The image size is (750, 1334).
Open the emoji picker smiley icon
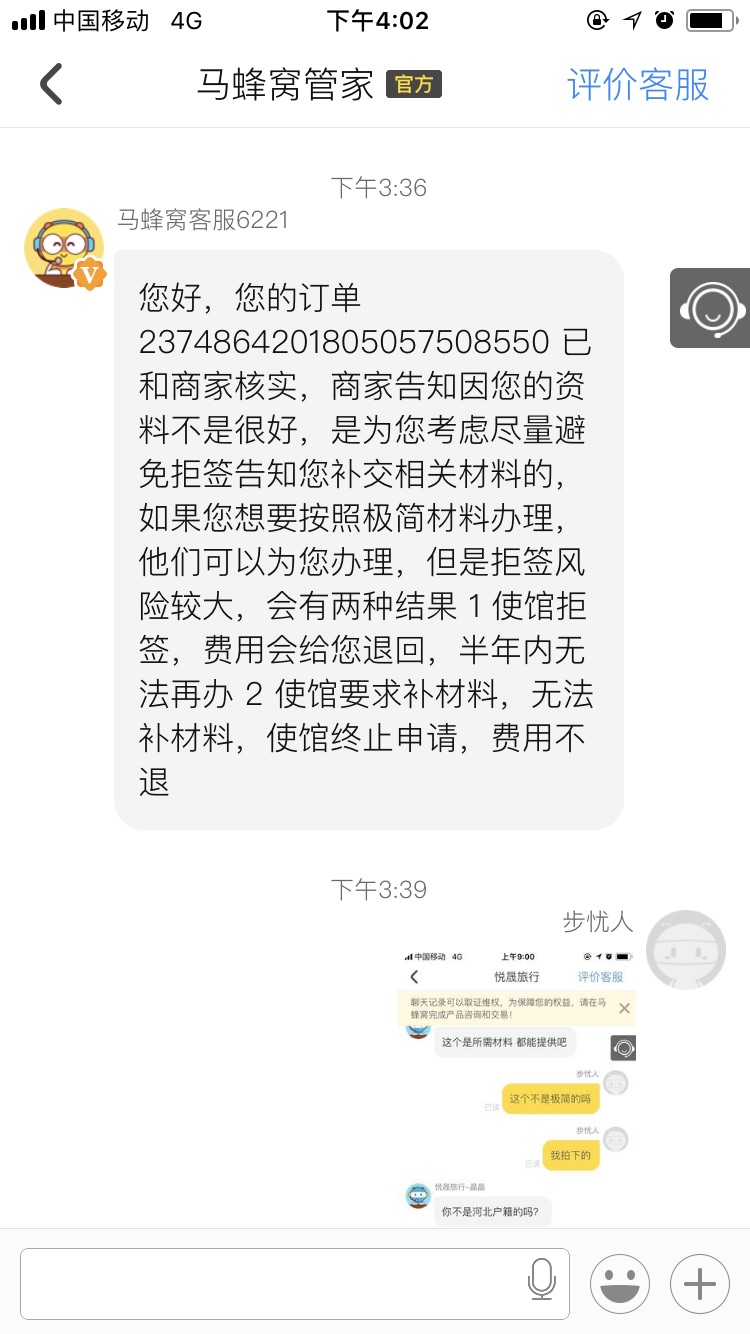(619, 1283)
